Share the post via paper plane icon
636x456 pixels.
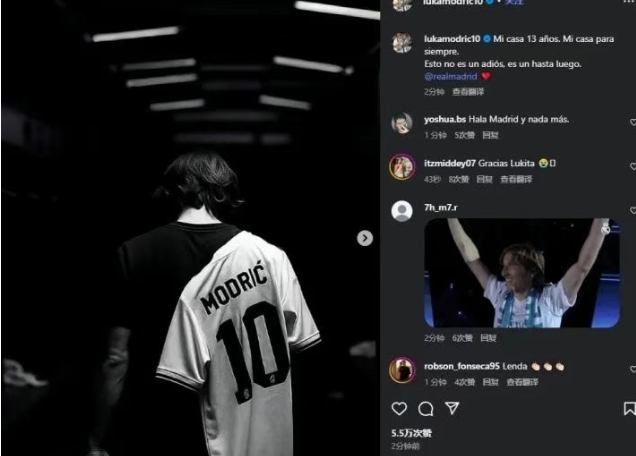tap(452, 408)
